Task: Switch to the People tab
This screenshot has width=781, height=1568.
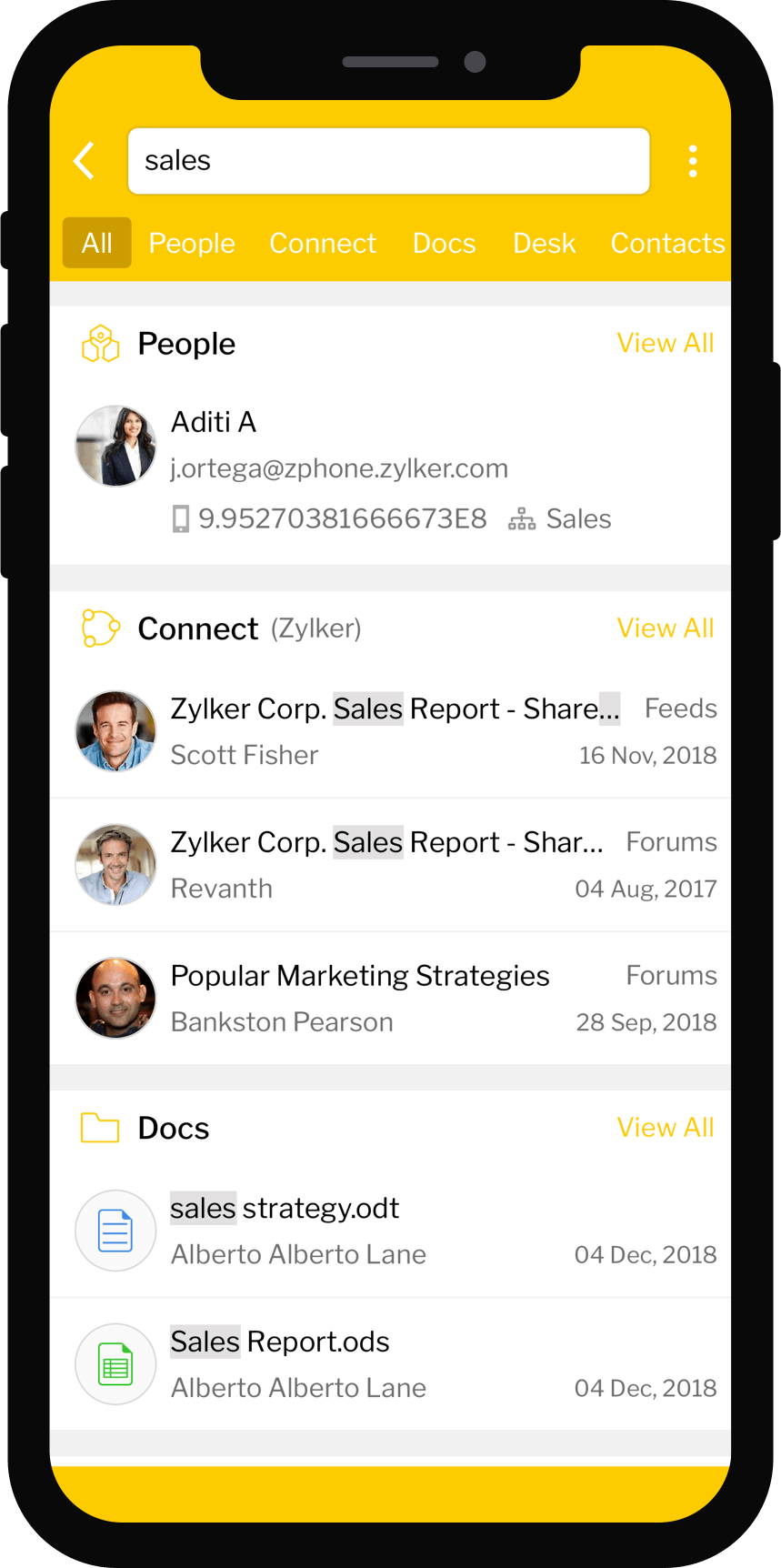Action: point(192,243)
